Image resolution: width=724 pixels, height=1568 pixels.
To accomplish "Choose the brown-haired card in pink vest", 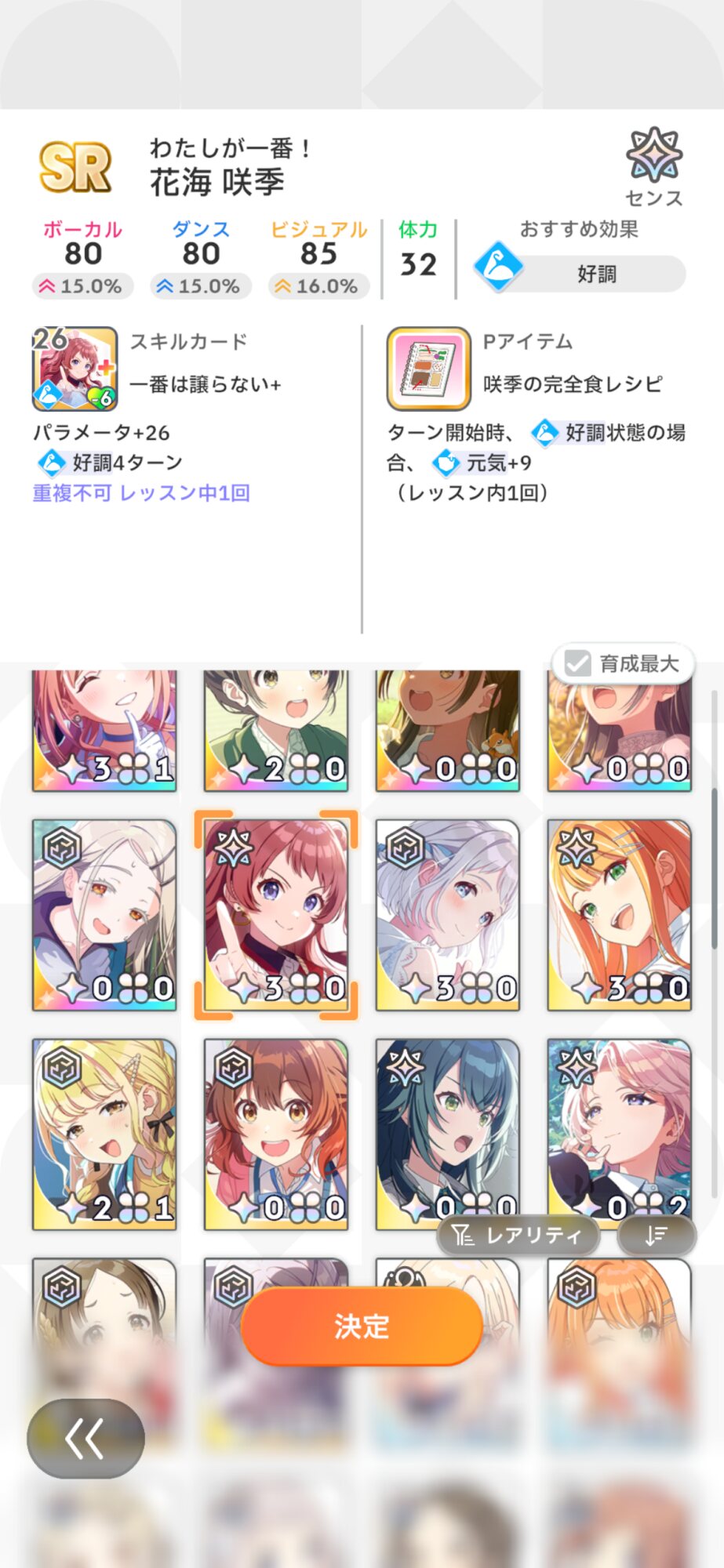I will pyautogui.click(x=275, y=1134).
